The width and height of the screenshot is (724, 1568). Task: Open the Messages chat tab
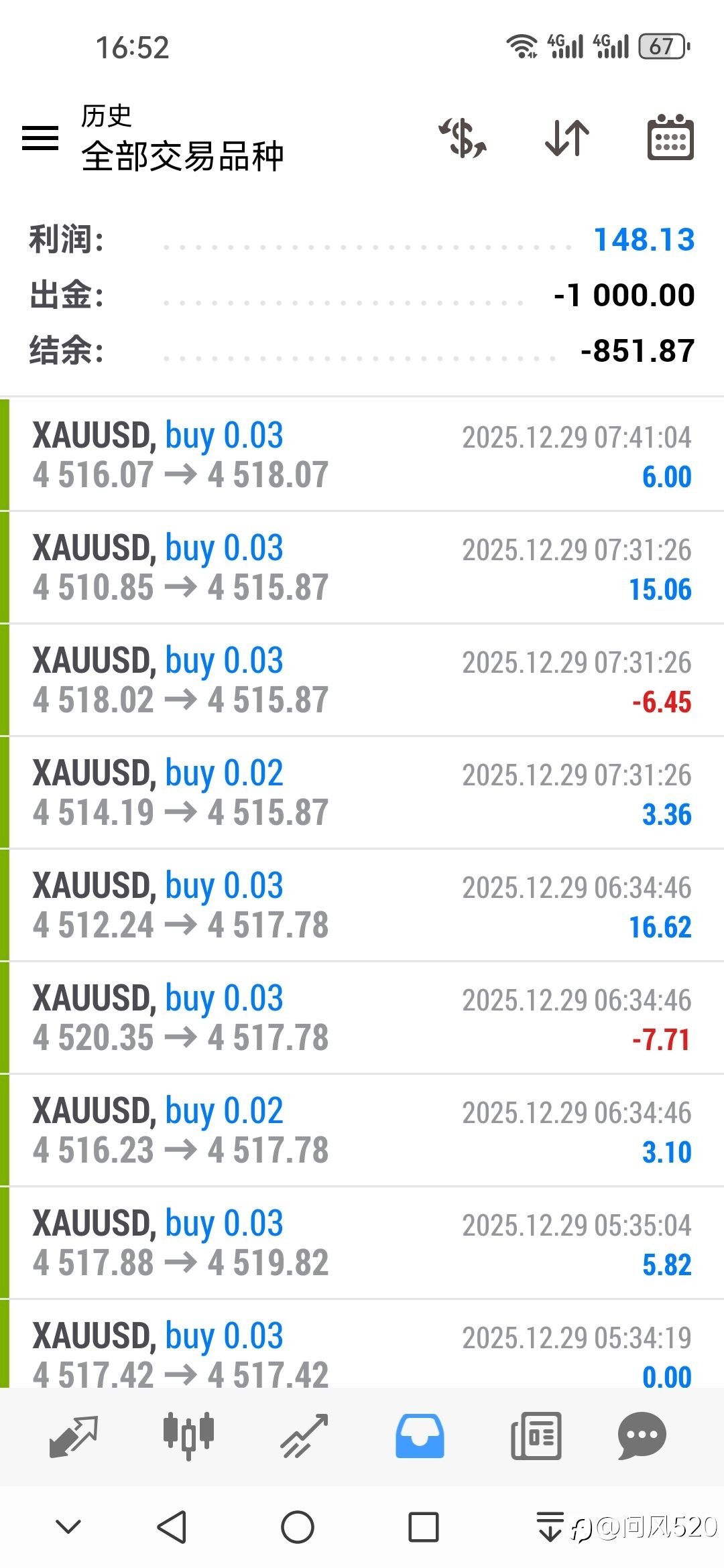[642, 1436]
